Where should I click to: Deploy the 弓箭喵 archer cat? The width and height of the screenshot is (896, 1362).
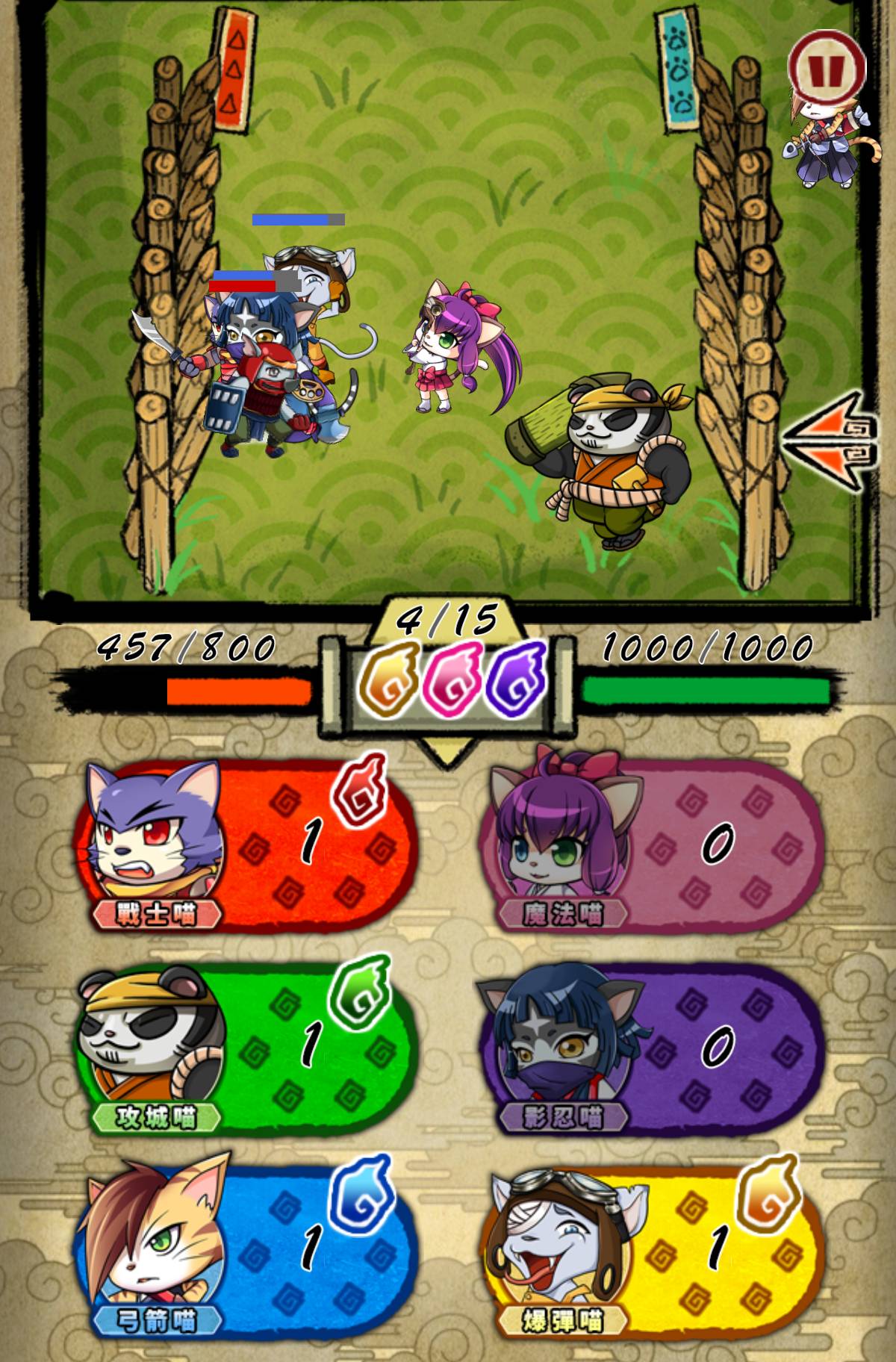click(x=246, y=1247)
